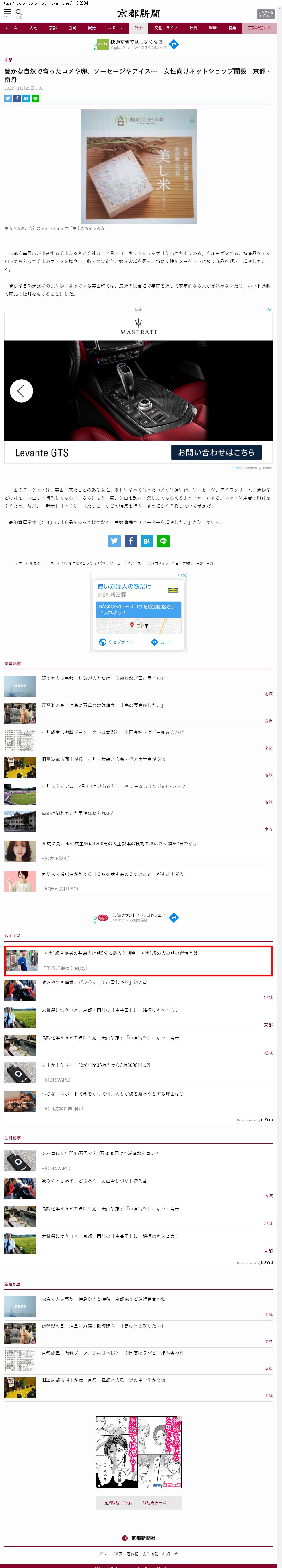Open the 広告掲載 footer link
The height and width of the screenshot is (1568, 282).
click(x=150, y=1553)
